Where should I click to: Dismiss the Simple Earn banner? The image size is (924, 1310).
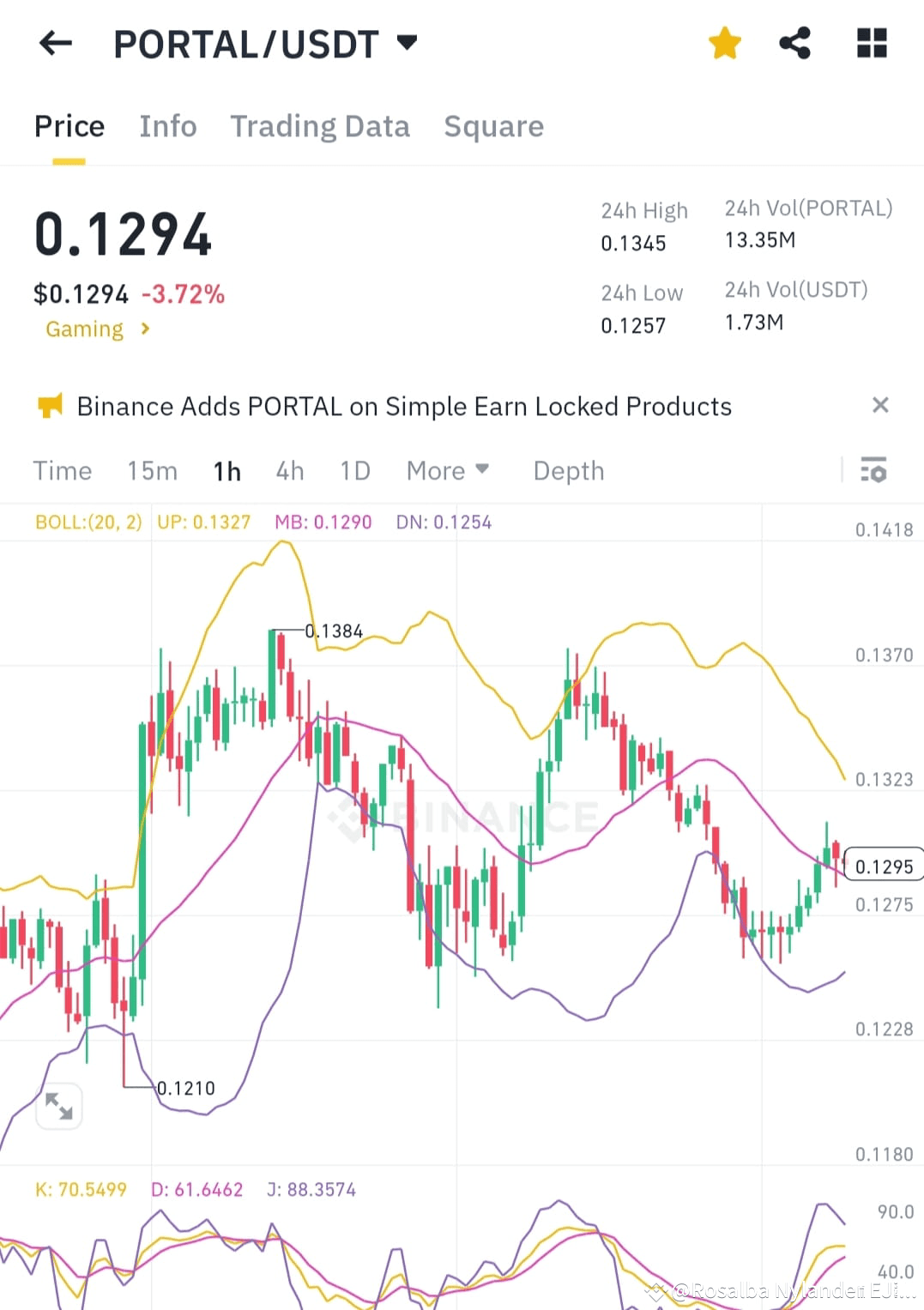[880, 405]
